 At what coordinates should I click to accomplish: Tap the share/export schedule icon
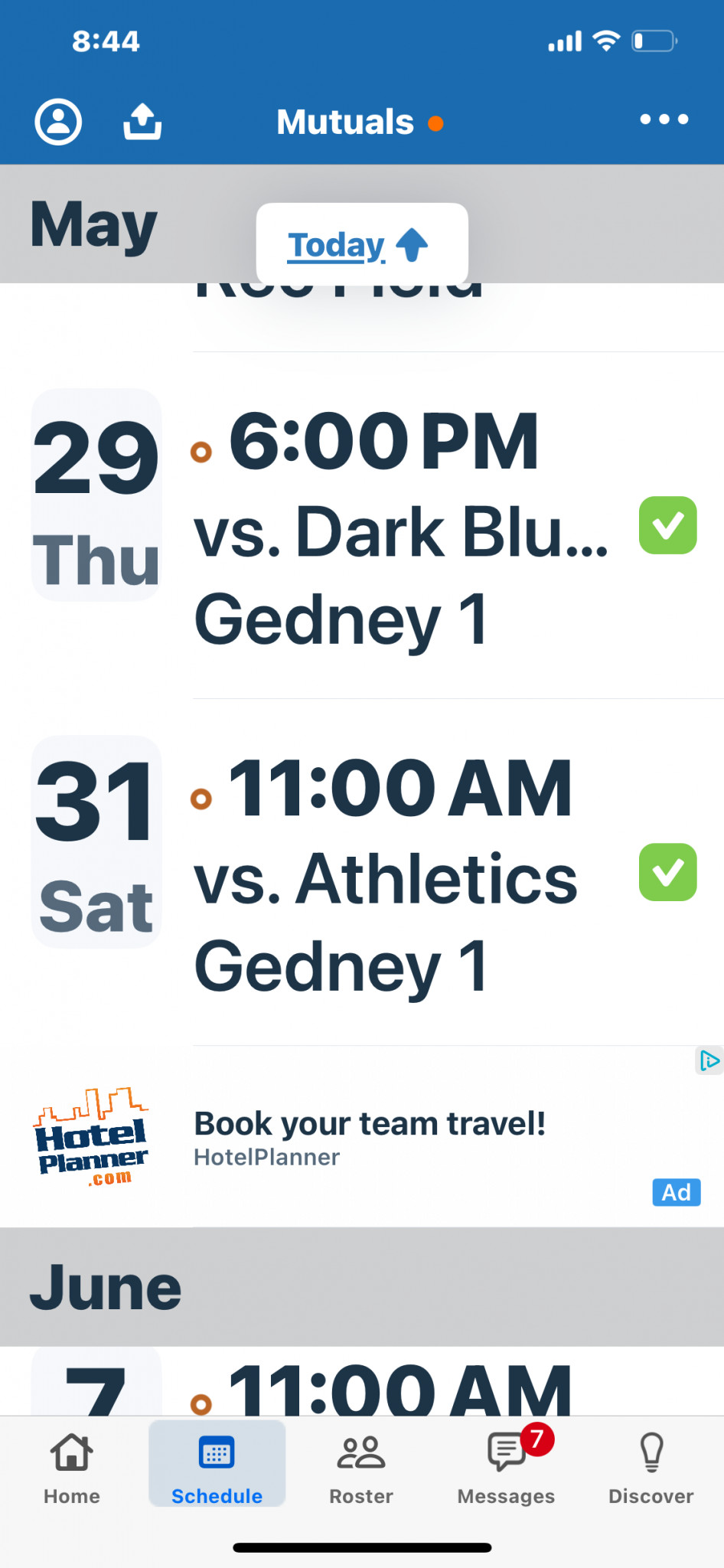pyautogui.click(x=142, y=121)
